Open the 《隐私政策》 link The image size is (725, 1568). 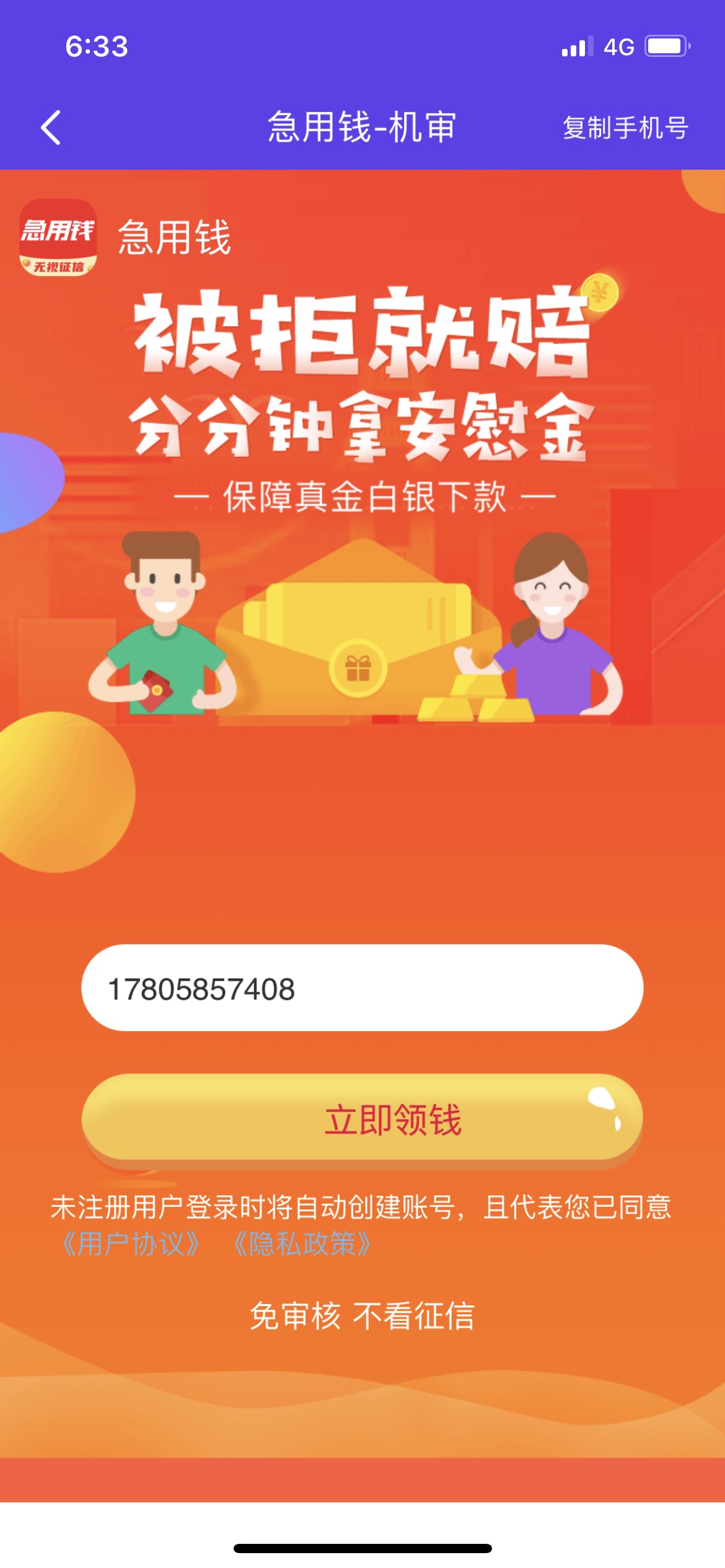click(x=302, y=1244)
